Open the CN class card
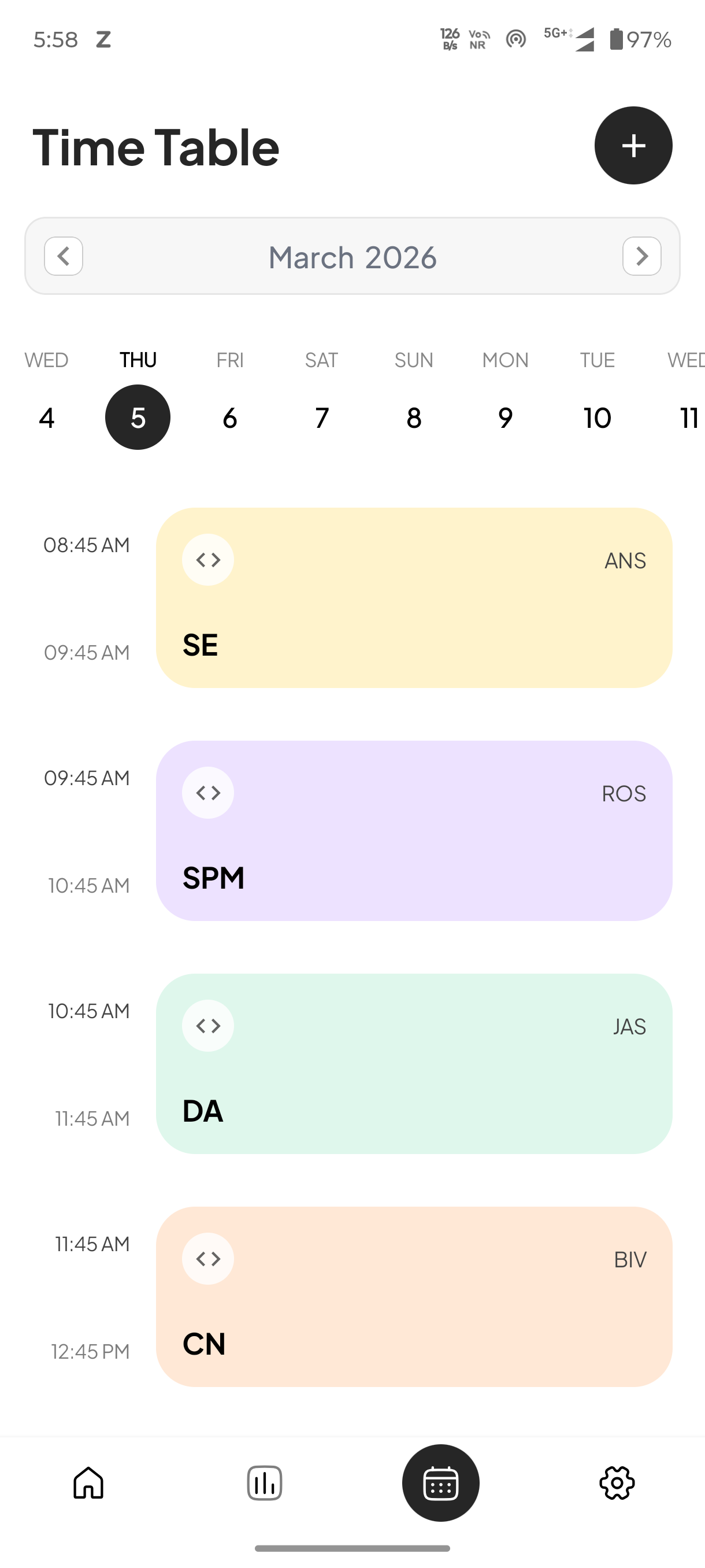 [414, 1296]
